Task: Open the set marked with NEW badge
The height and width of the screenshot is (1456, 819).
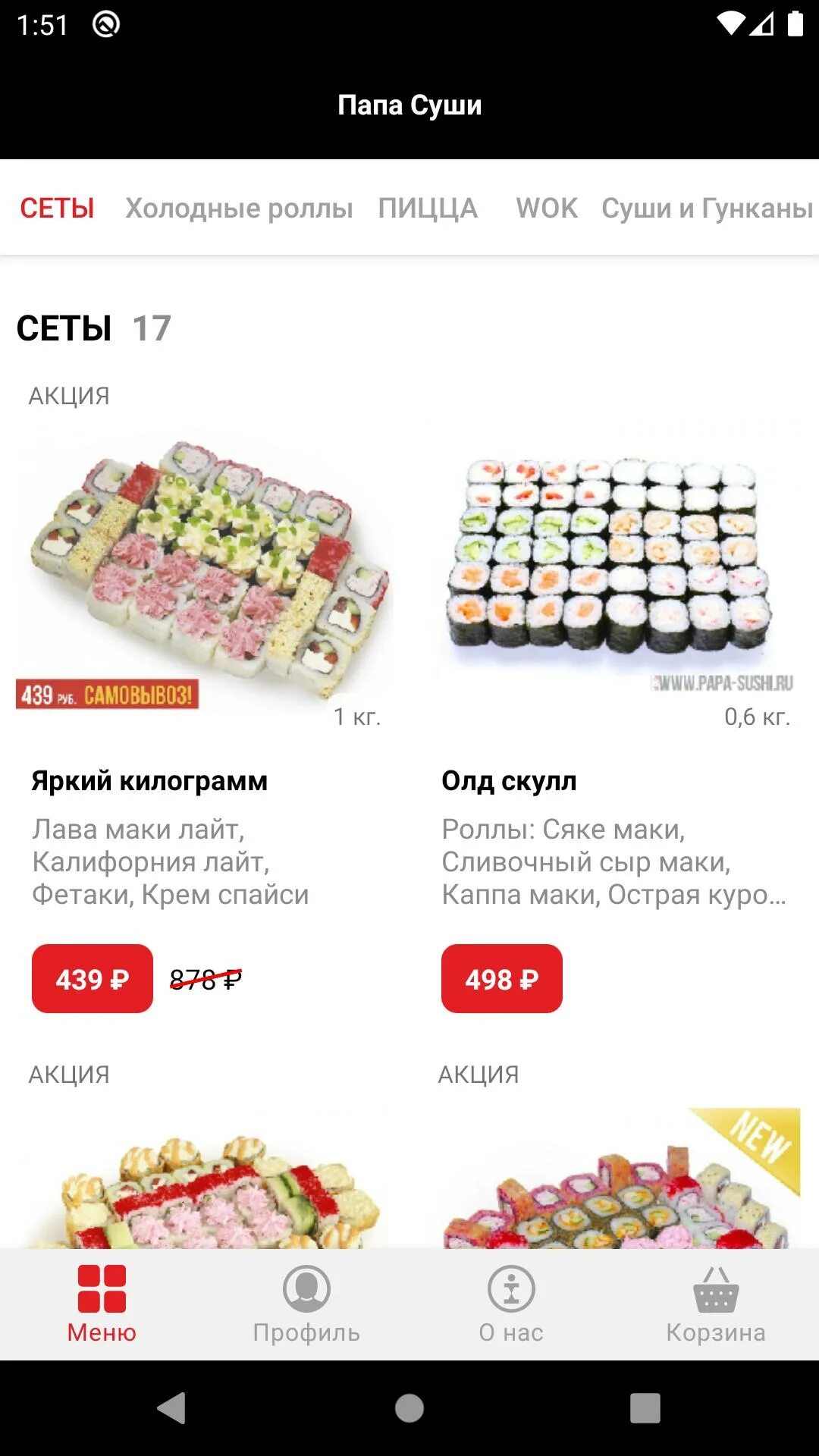Action: pos(618,1183)
